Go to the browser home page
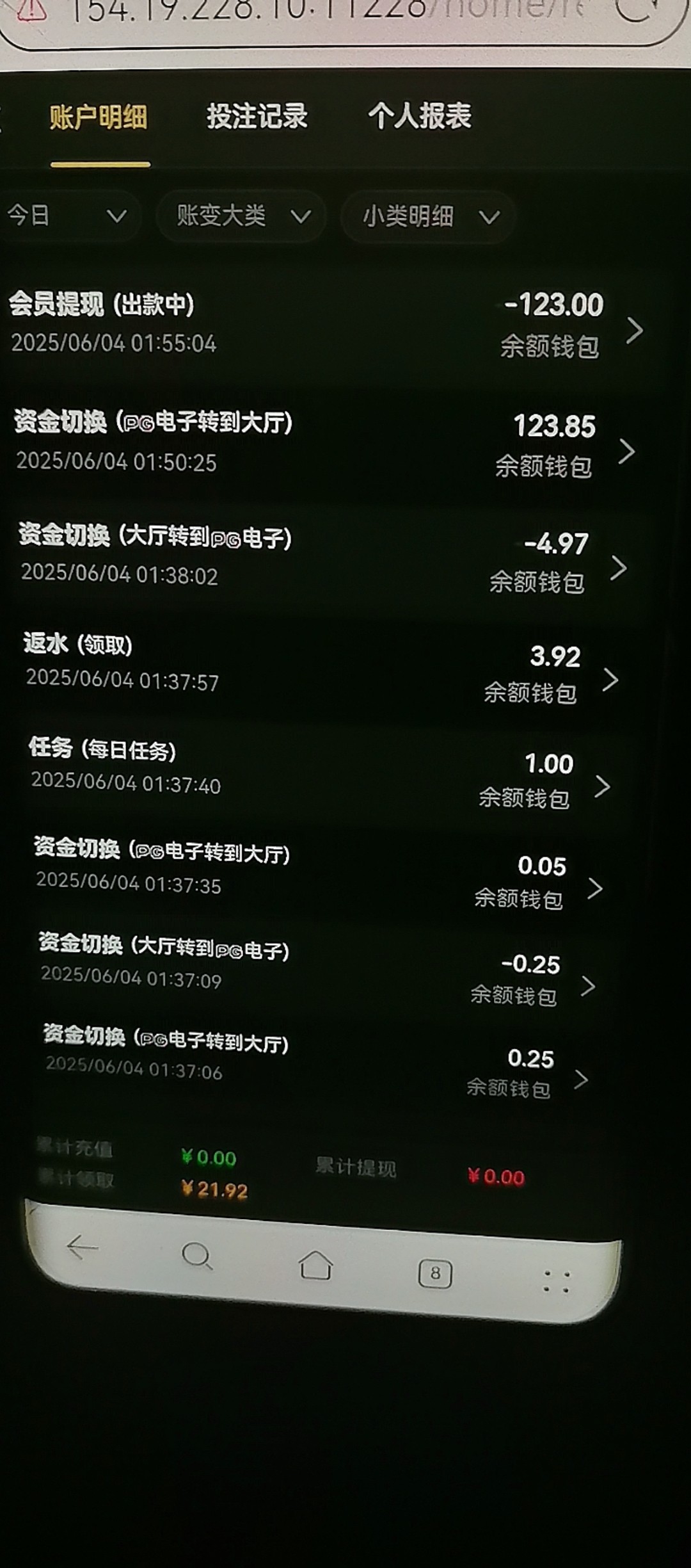This screenshot has width=691, height=1568. click(x=316, y=1265)
